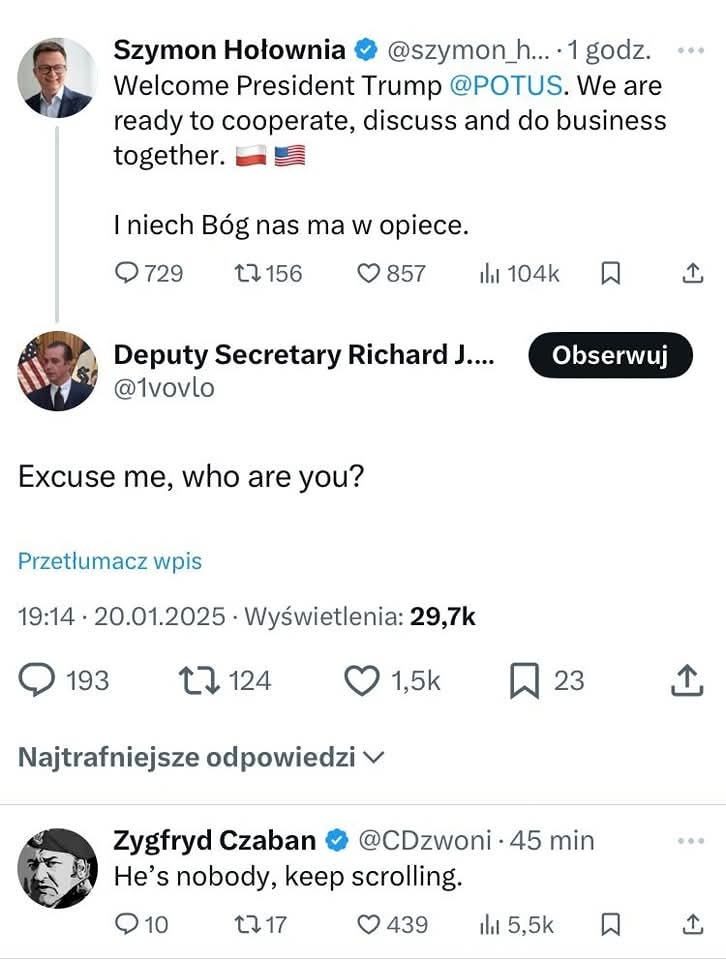This screenshot has width=726, height=960.
Task: Bookmark Szymon Hołownia's post
Action: click(610, 273)
